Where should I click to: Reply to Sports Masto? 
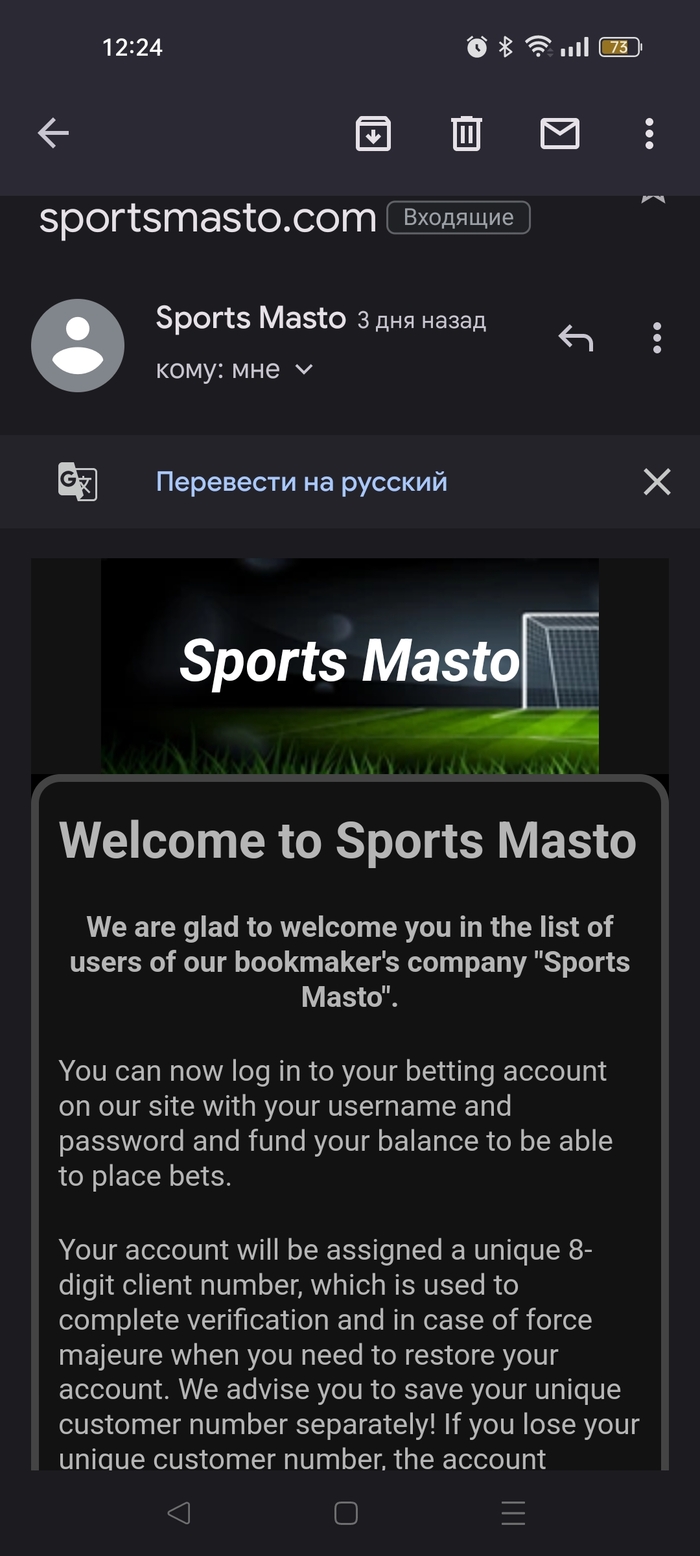pos(576,339)
